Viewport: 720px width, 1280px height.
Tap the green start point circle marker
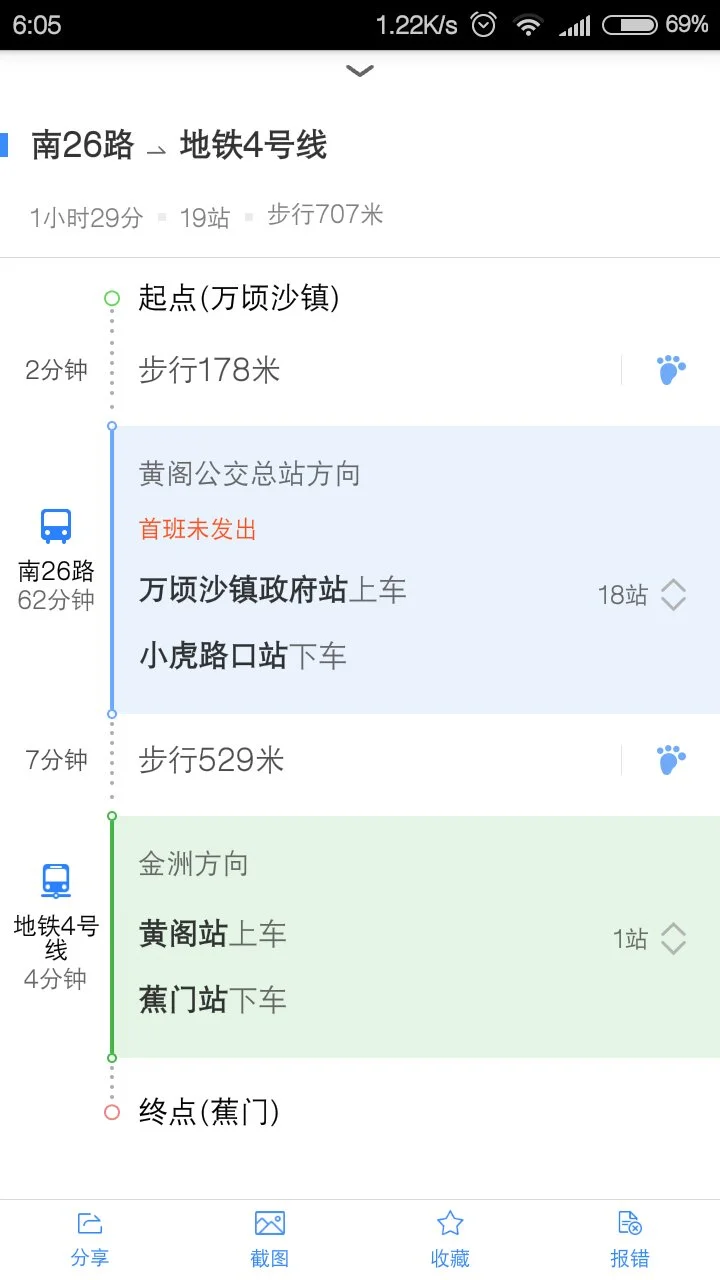[x=111, y=297]
